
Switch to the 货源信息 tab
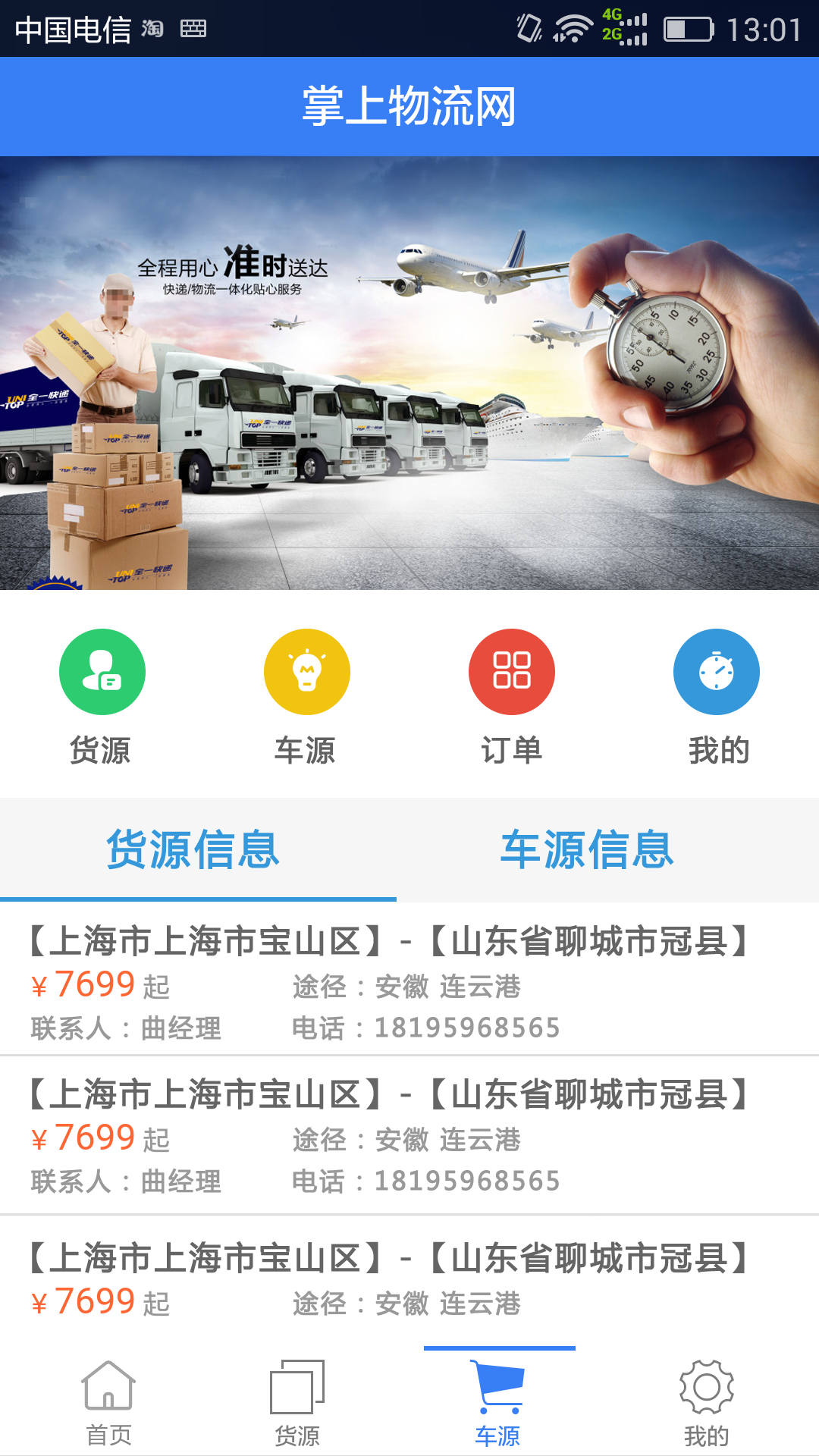[x=193, y=849]
